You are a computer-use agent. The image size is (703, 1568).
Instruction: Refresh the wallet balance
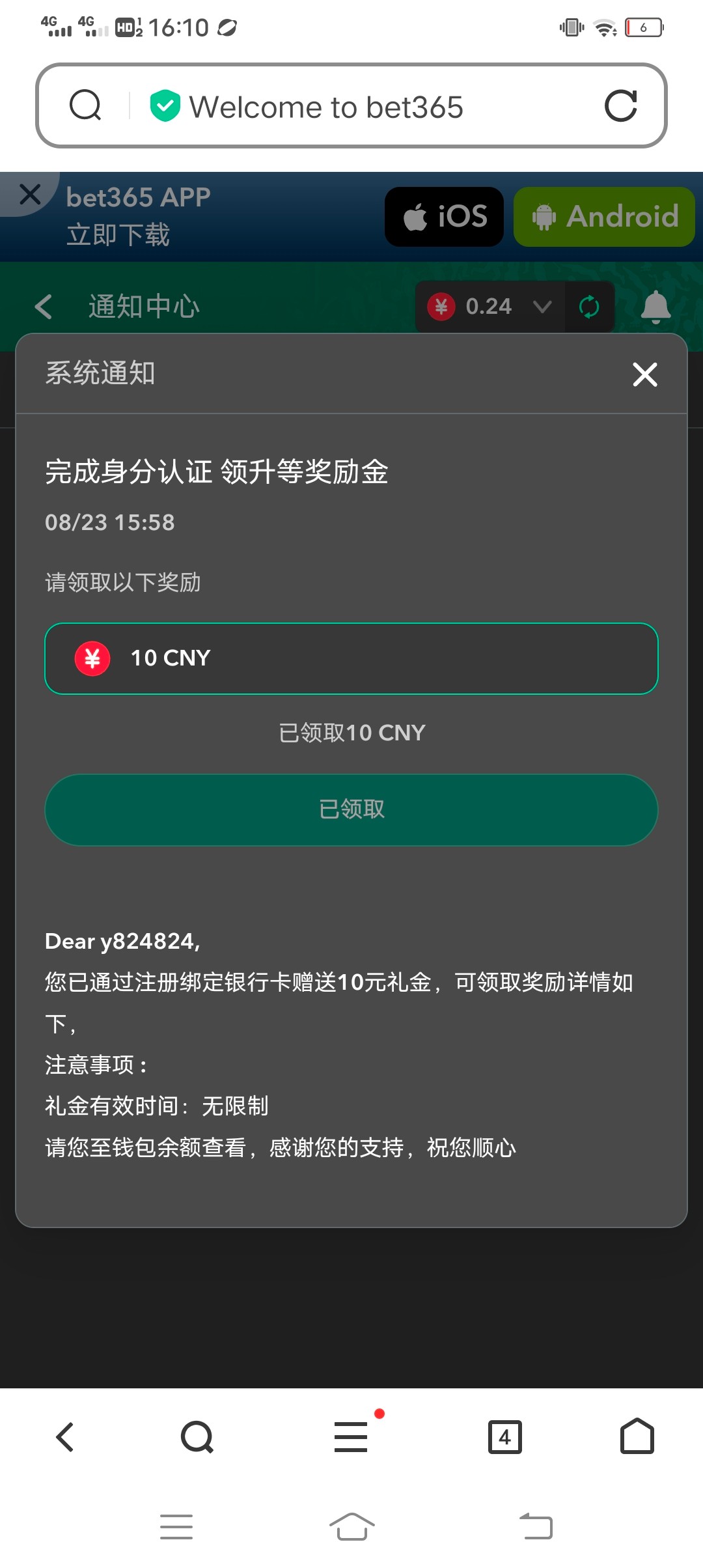589,307
